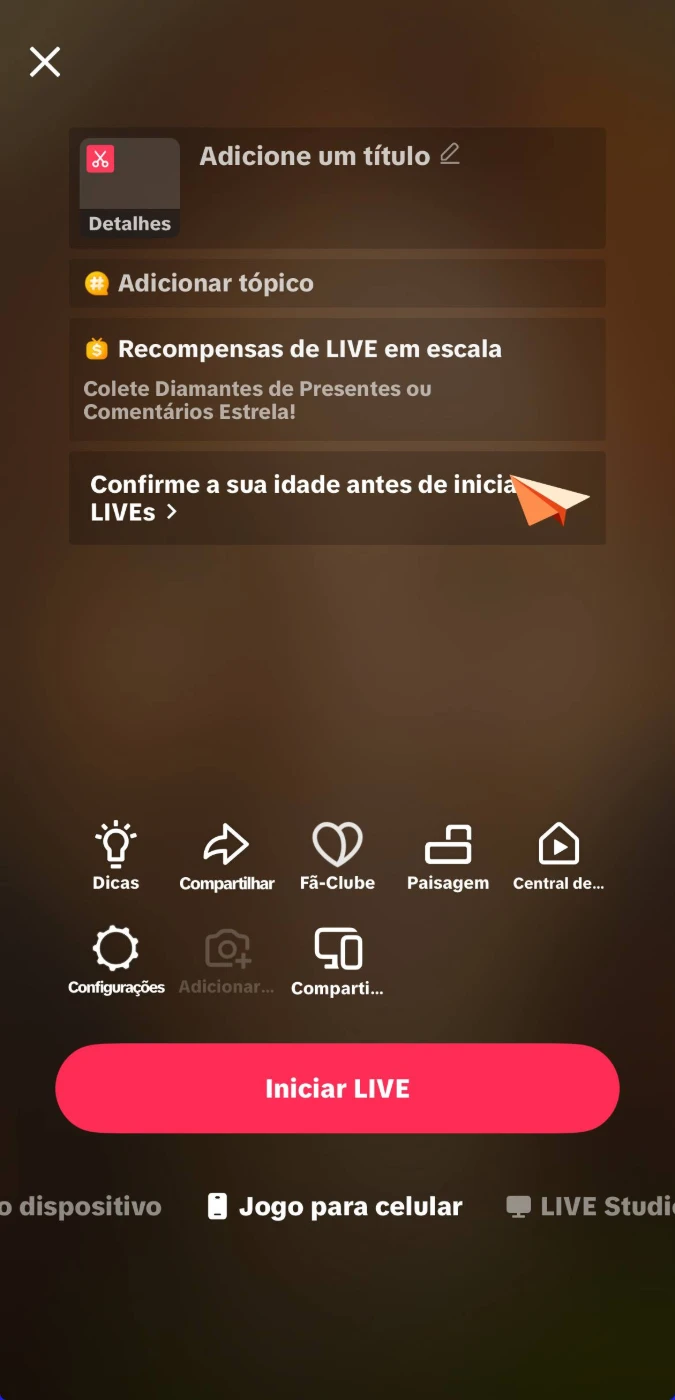Switch to Paisagem orientation
Image resolution: width=675 pixels, height=1400 pixels.
tap(448, 856)
